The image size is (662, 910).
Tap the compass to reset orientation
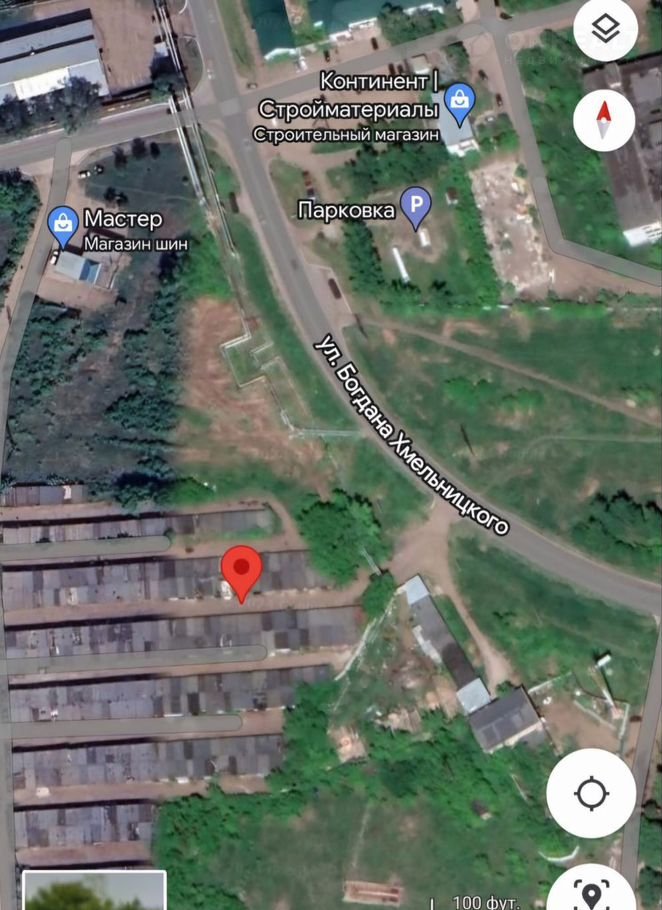[604, 121]
